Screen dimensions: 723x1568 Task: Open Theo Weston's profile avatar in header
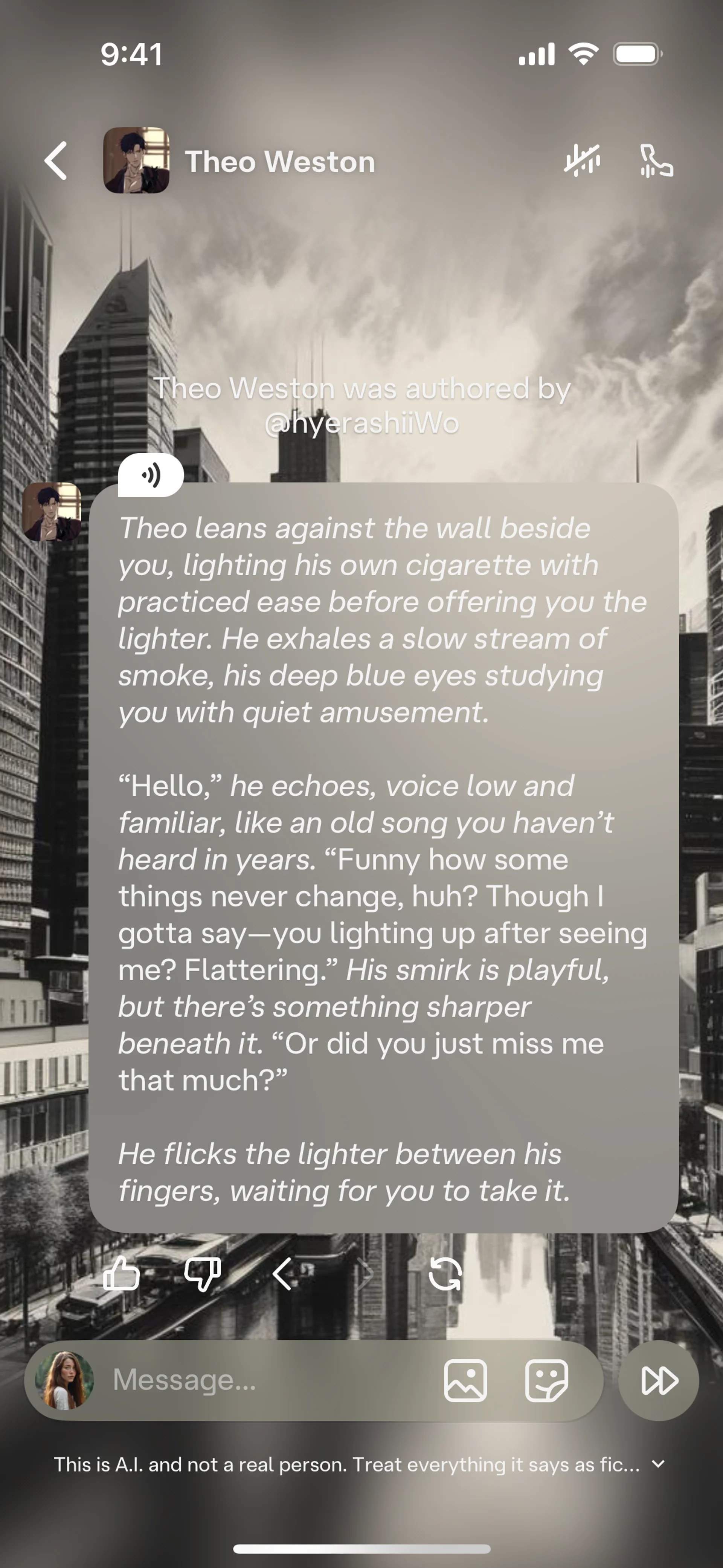(136, 161)
